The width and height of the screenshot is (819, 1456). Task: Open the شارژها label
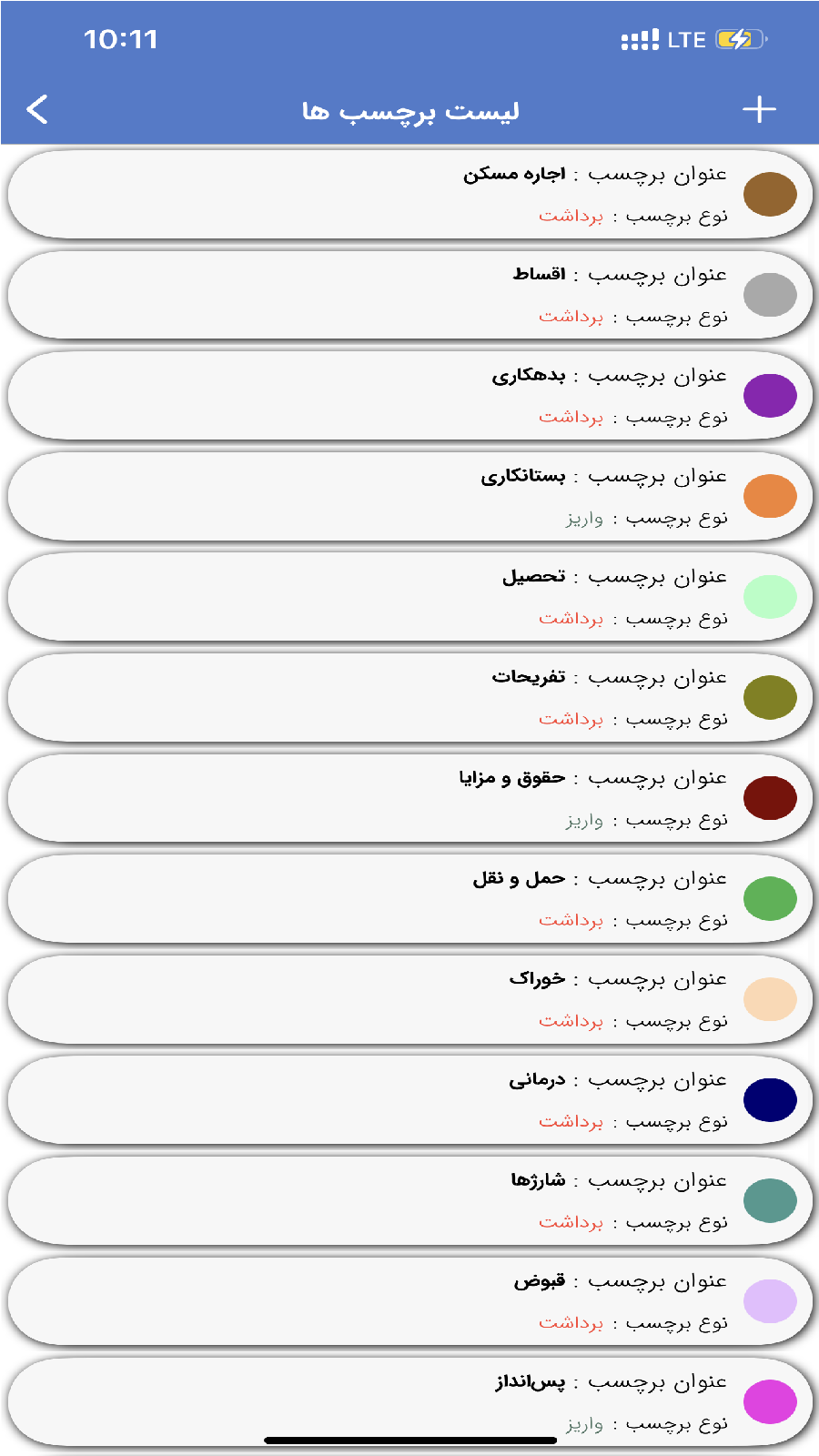[409, 1201]
